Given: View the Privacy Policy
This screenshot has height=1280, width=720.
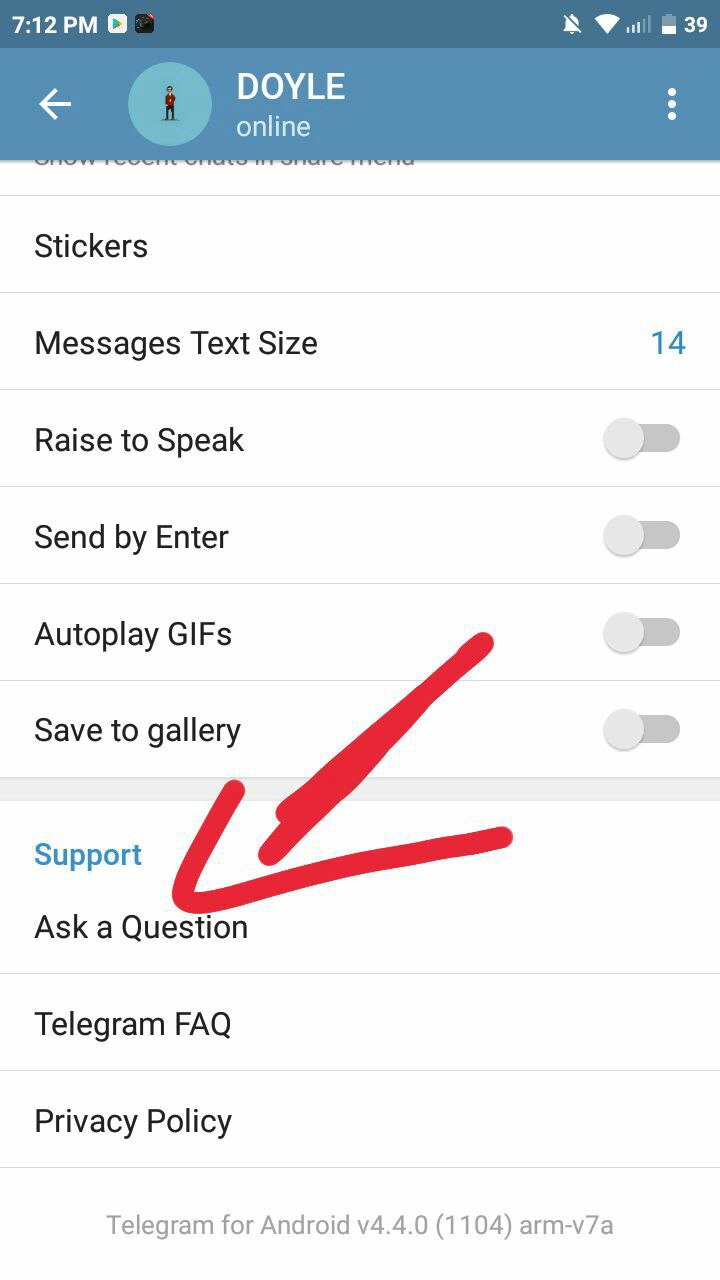Looking at the screenshot, I should point(133,1121).
